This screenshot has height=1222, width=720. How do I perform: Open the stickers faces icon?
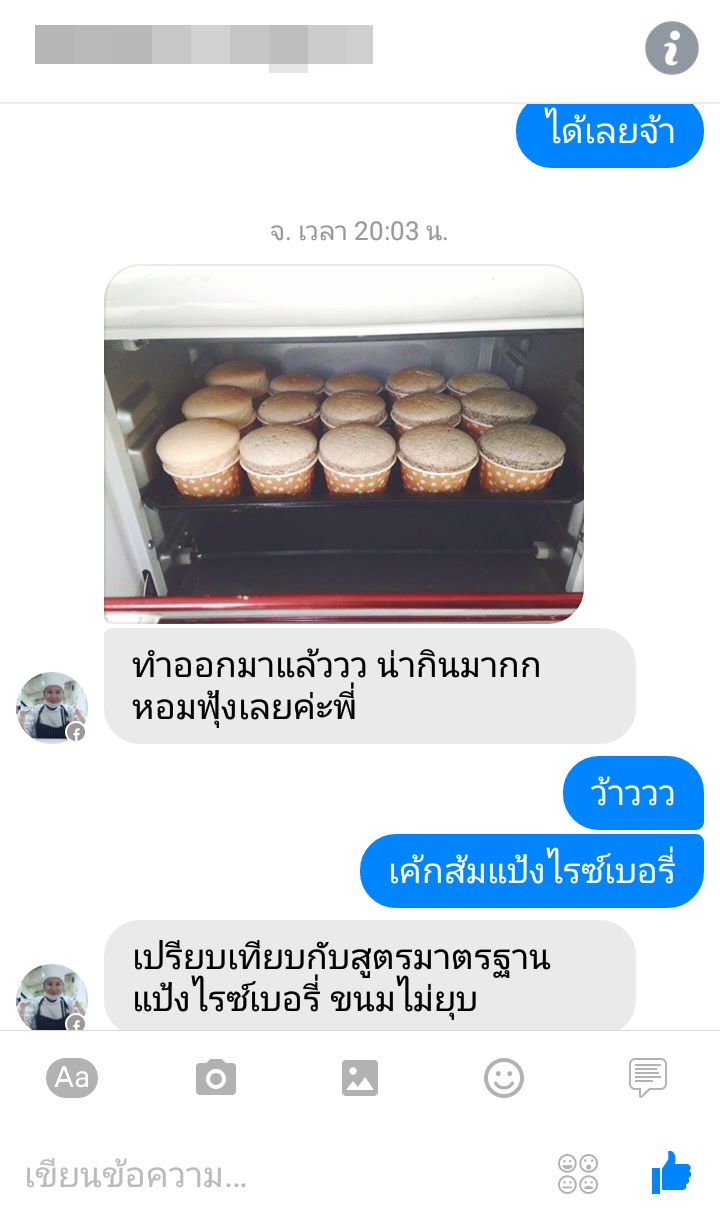[x=578, y=1173]
